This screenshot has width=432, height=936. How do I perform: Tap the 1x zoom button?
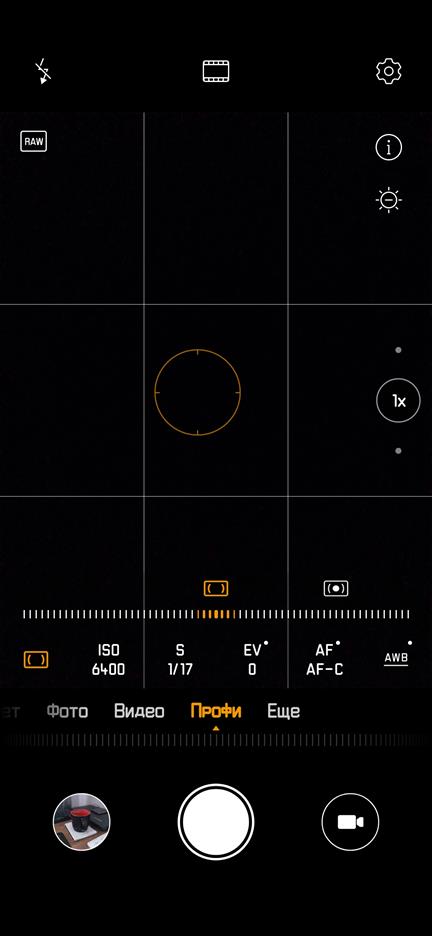click(x=398, y=401)
